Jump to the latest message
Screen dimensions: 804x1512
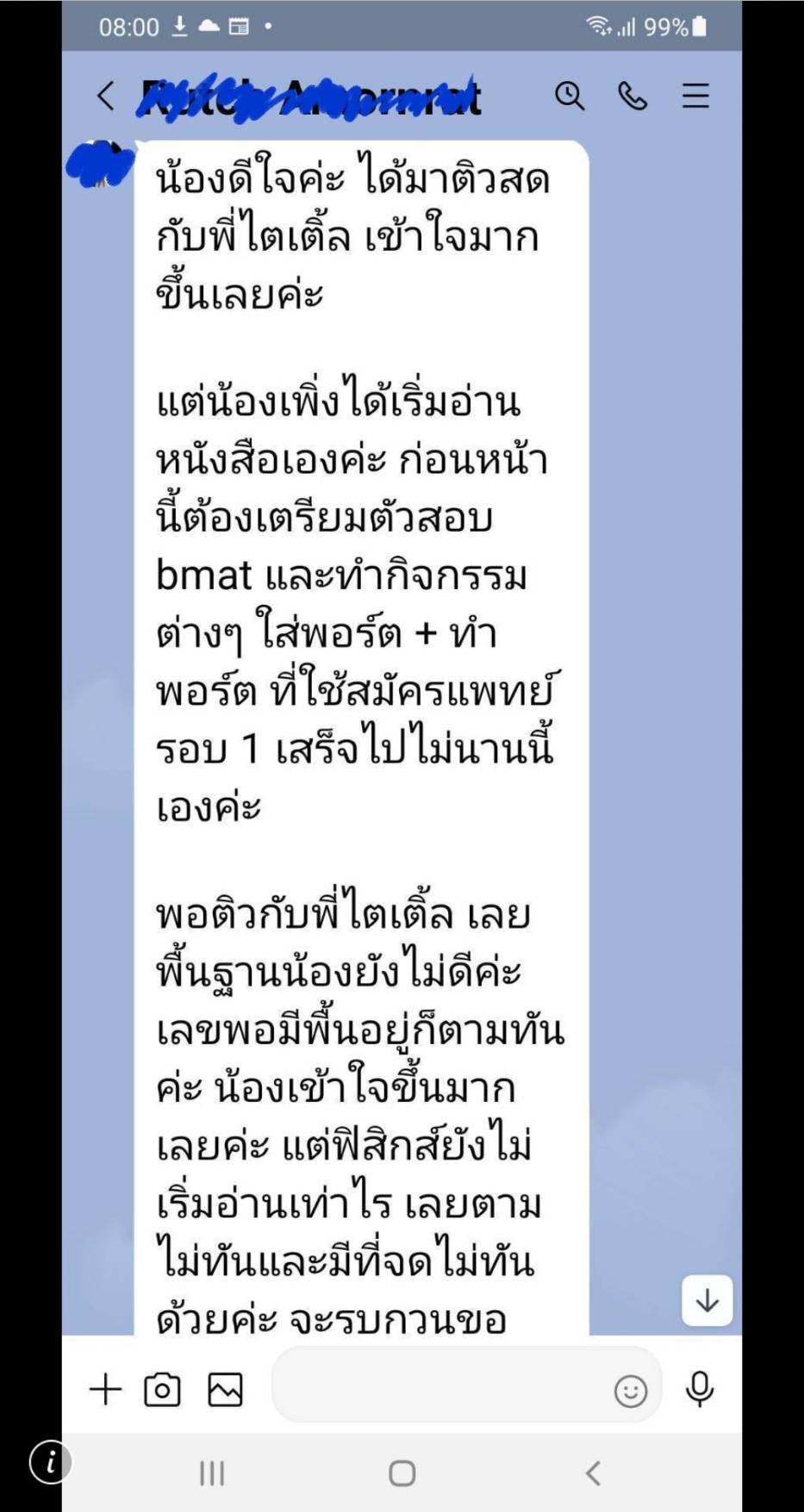click(707, 1300)
